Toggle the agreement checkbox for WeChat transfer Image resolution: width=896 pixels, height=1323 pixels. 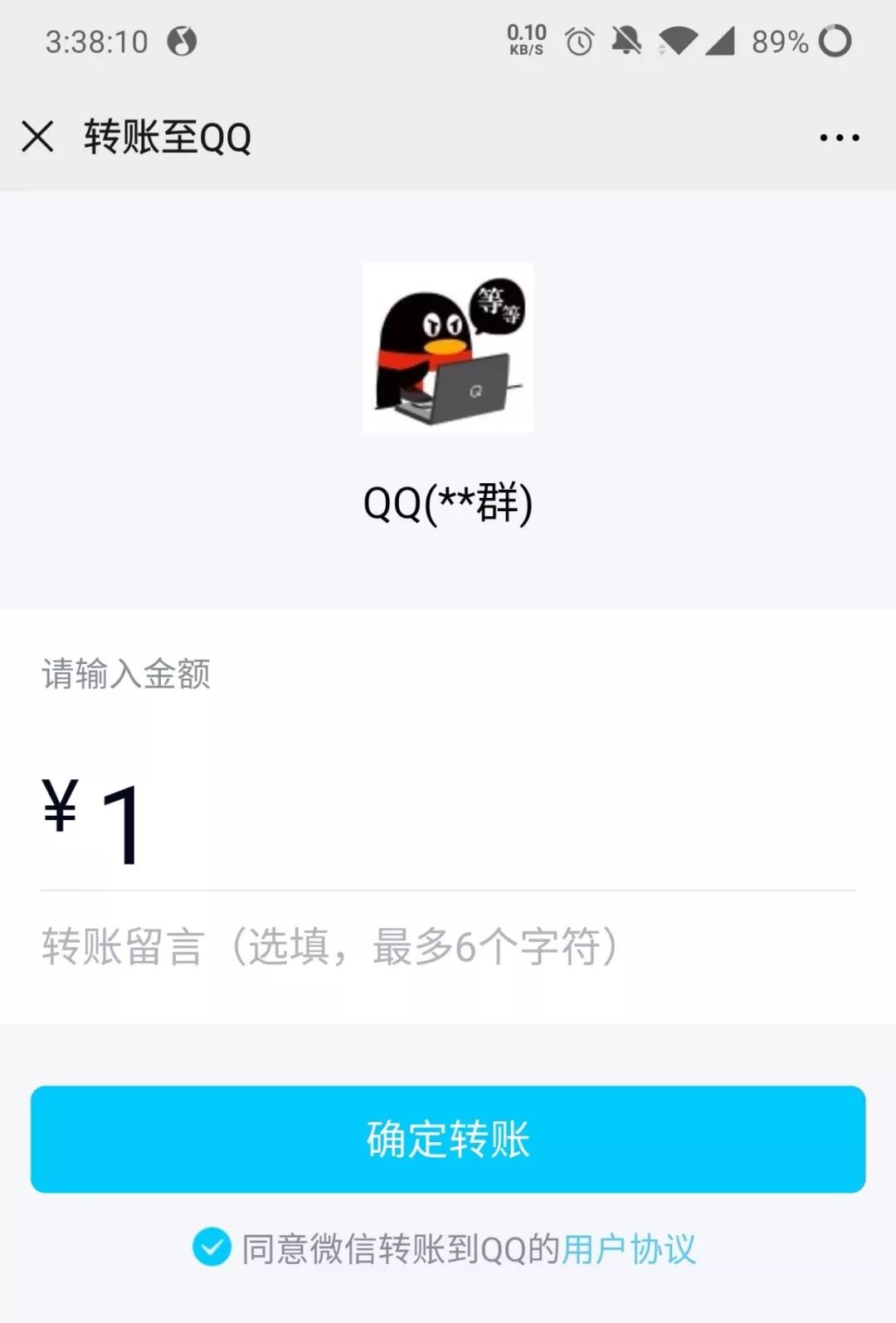pyautogui.click(x=212, y=1246)
